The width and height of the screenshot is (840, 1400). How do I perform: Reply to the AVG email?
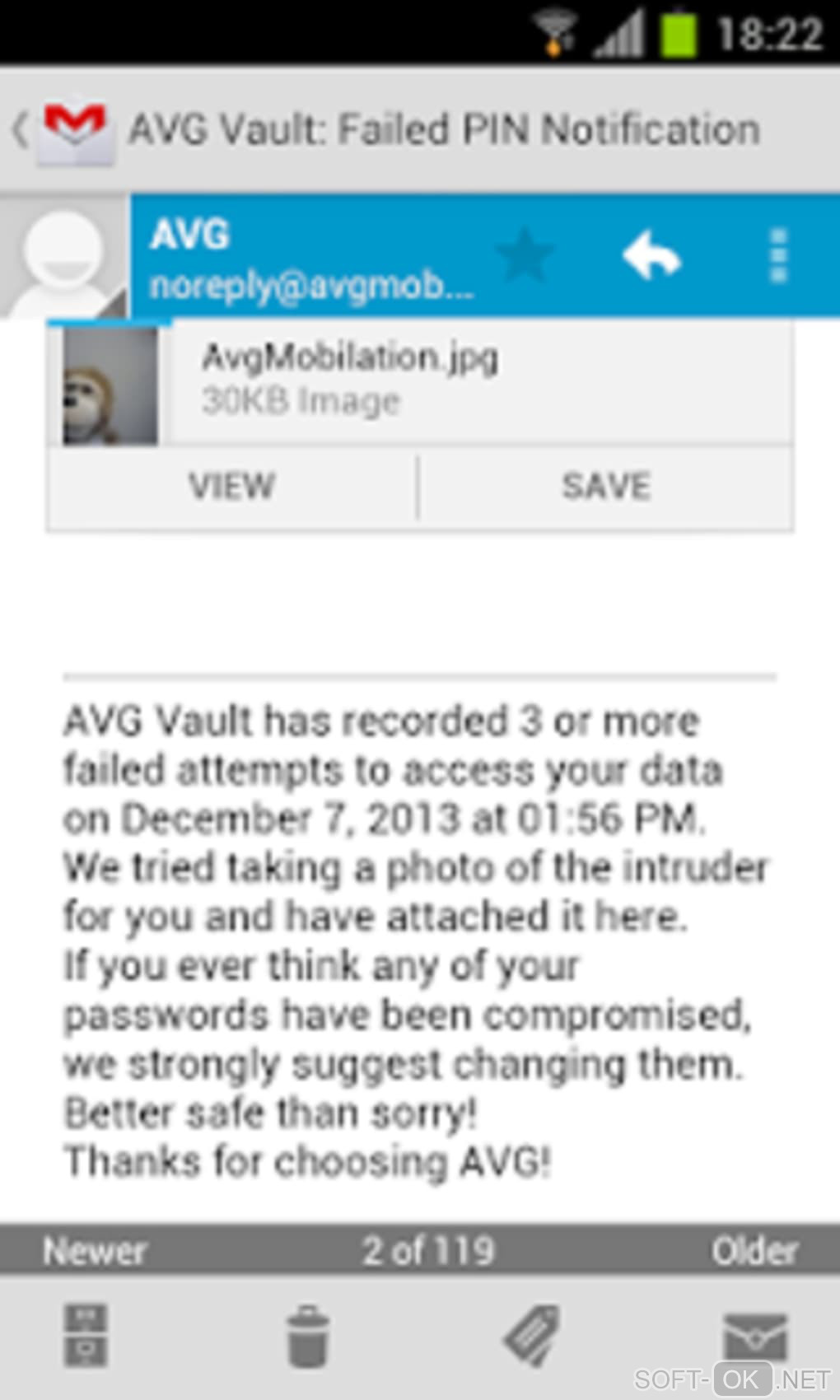(x=651, y=256)
